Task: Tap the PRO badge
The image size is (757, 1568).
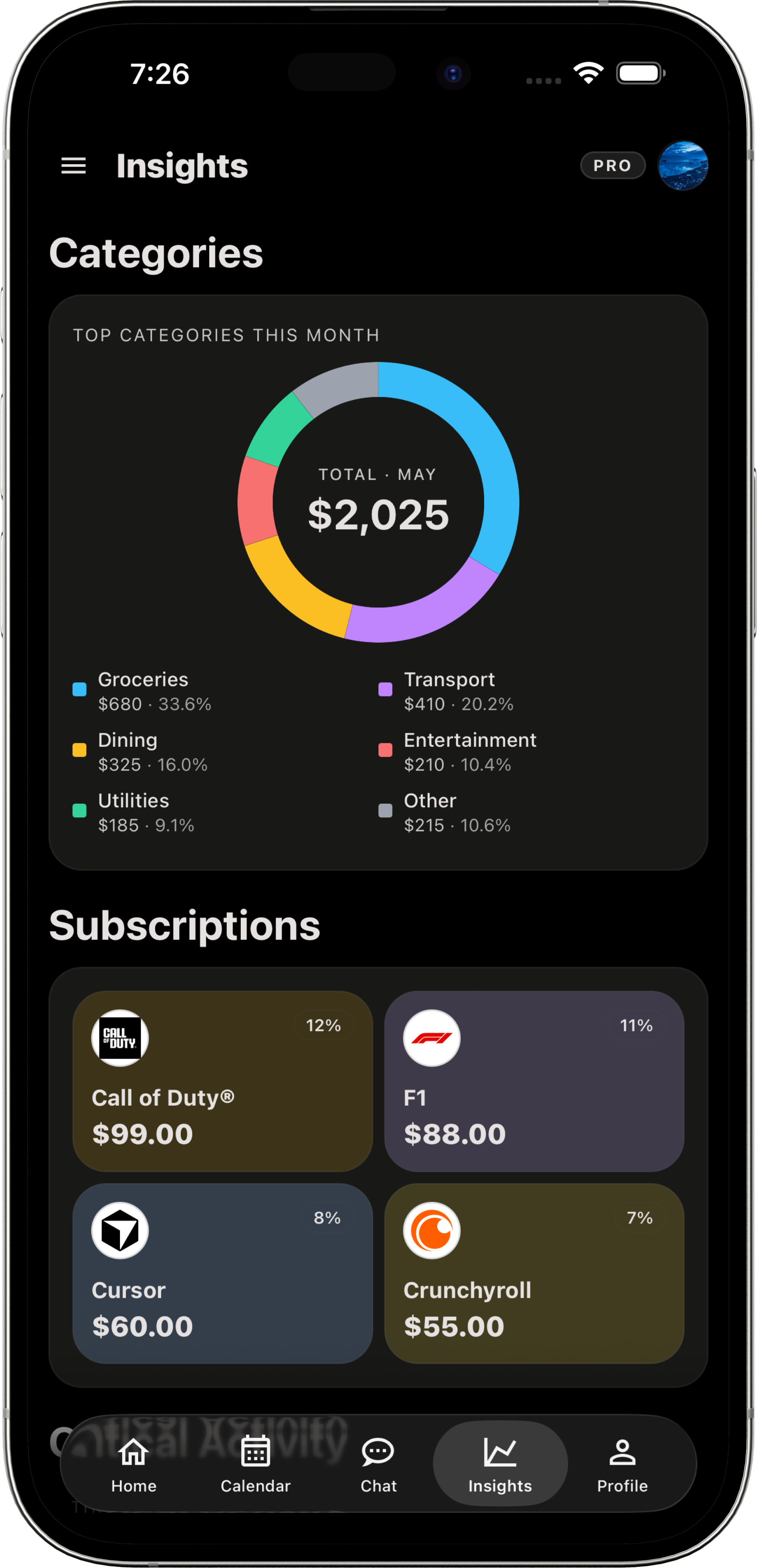Action: coord(612,166)
